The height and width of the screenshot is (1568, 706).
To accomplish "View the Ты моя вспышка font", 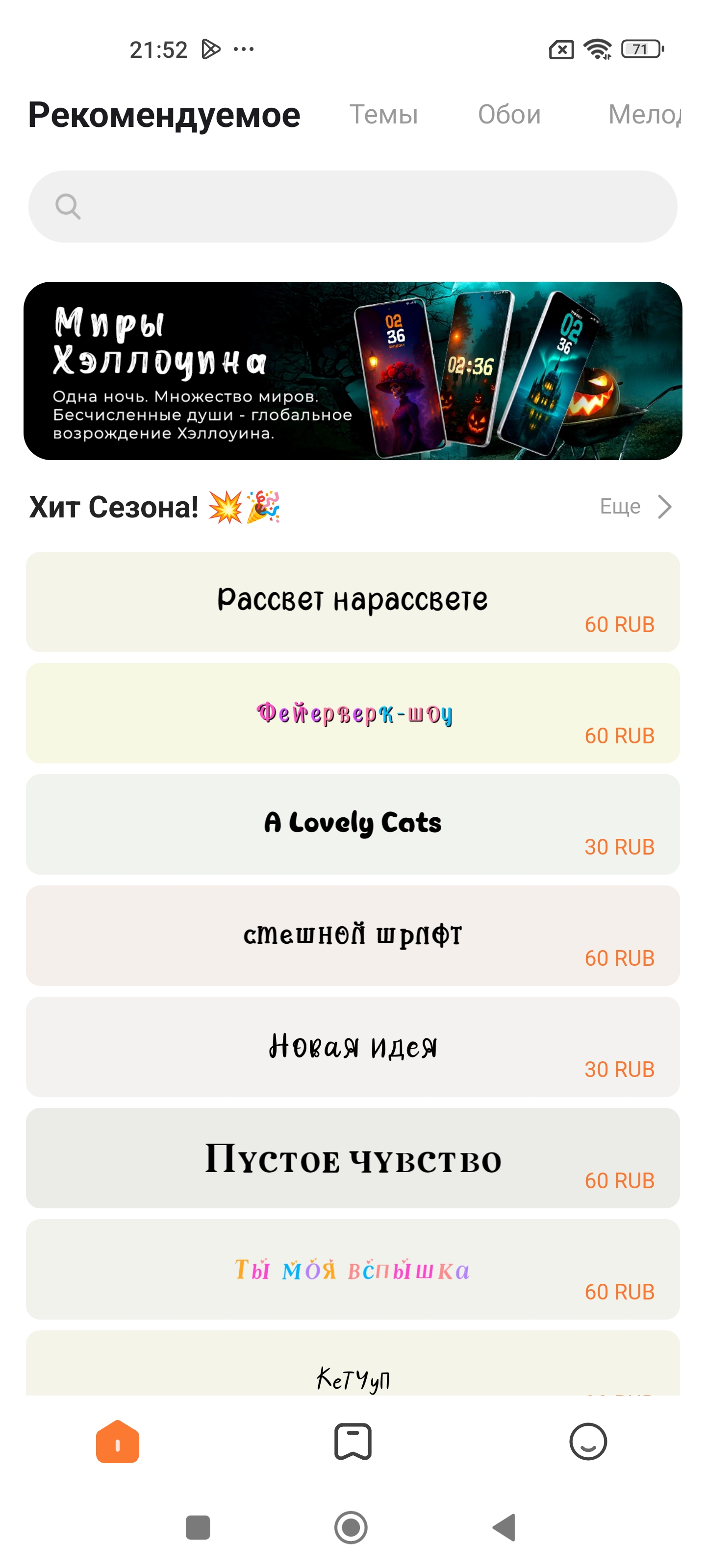I will [353, 1269].
